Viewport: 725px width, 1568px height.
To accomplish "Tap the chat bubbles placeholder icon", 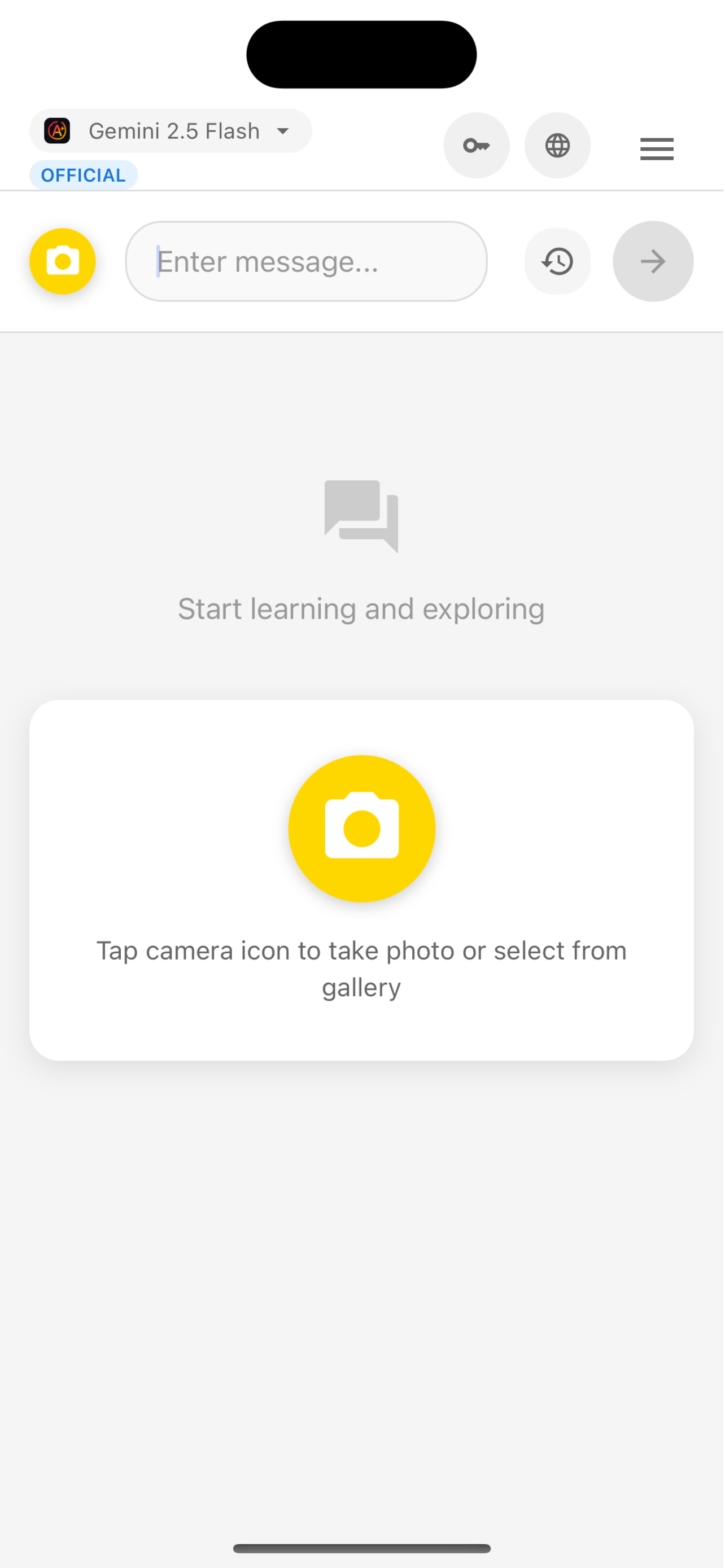I will click(361, 519).
